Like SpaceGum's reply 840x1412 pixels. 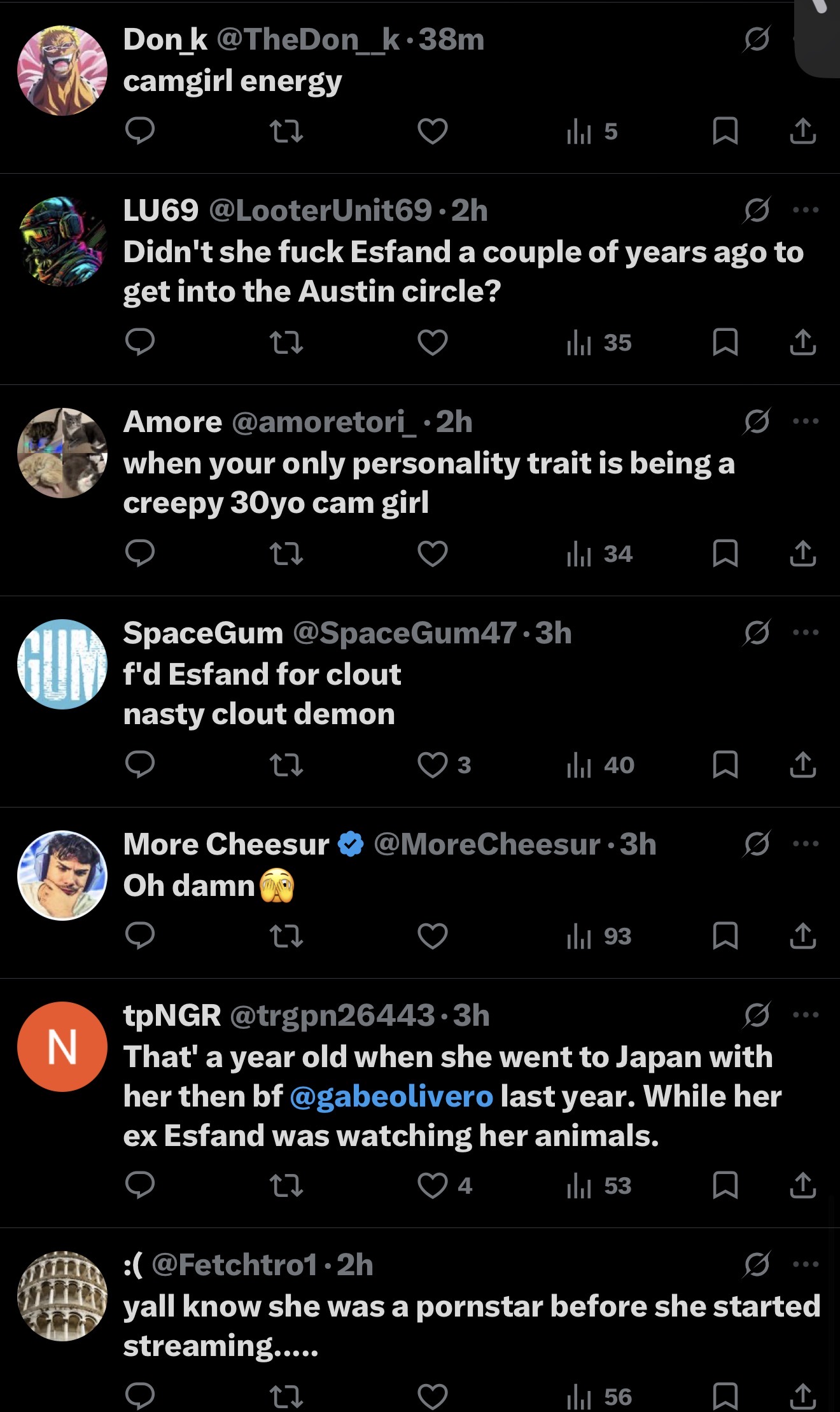(x=433, y=765)
